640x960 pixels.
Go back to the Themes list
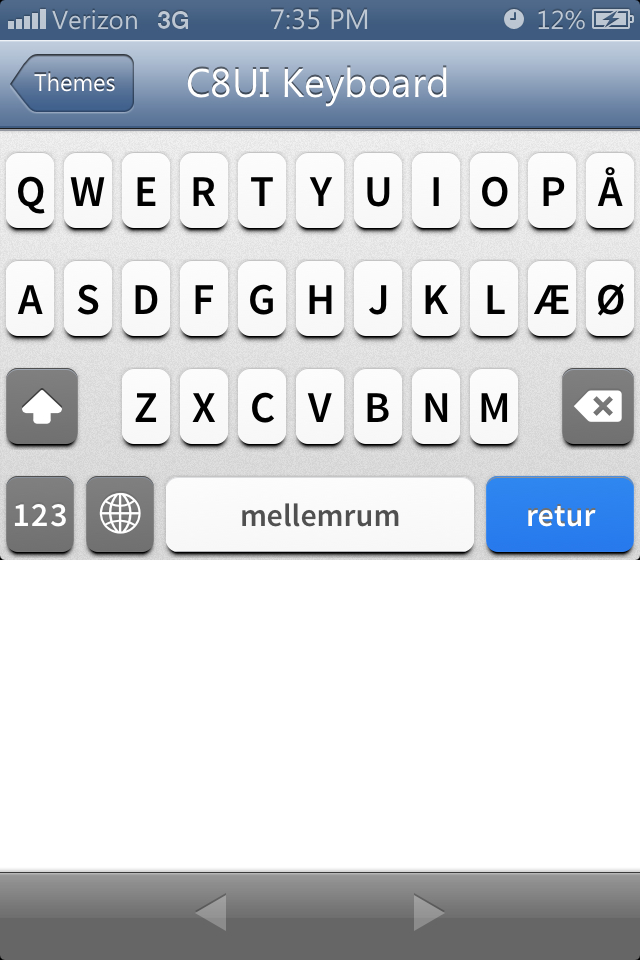(x=72, y=84)
